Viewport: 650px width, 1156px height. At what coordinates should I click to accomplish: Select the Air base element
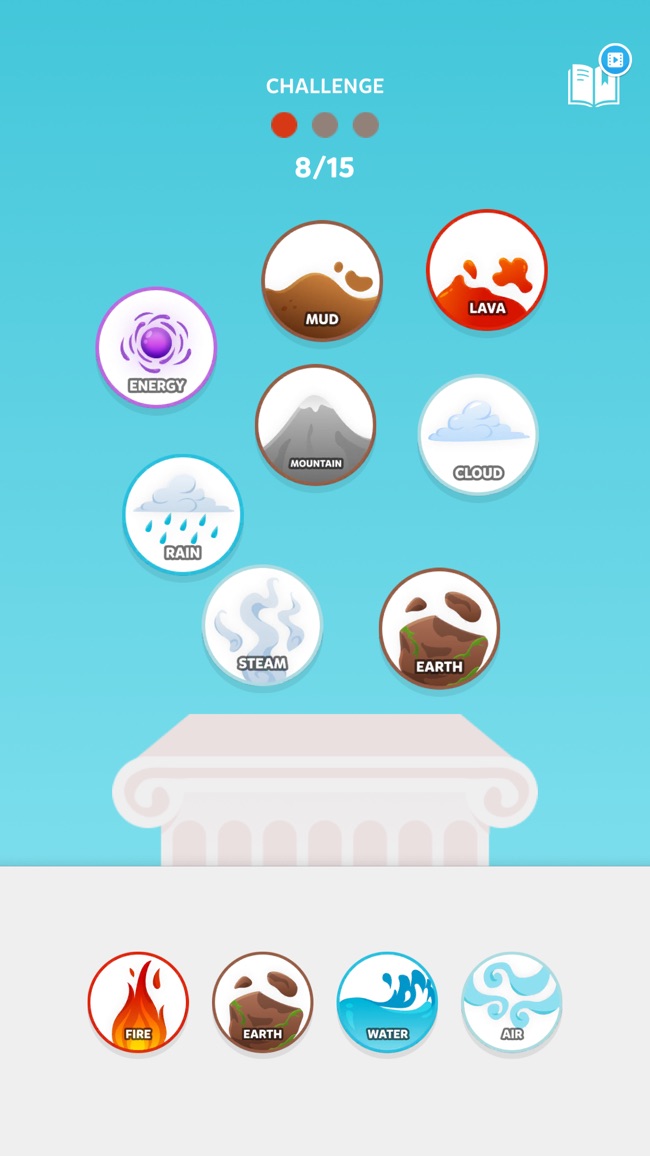pos(512,1003)
